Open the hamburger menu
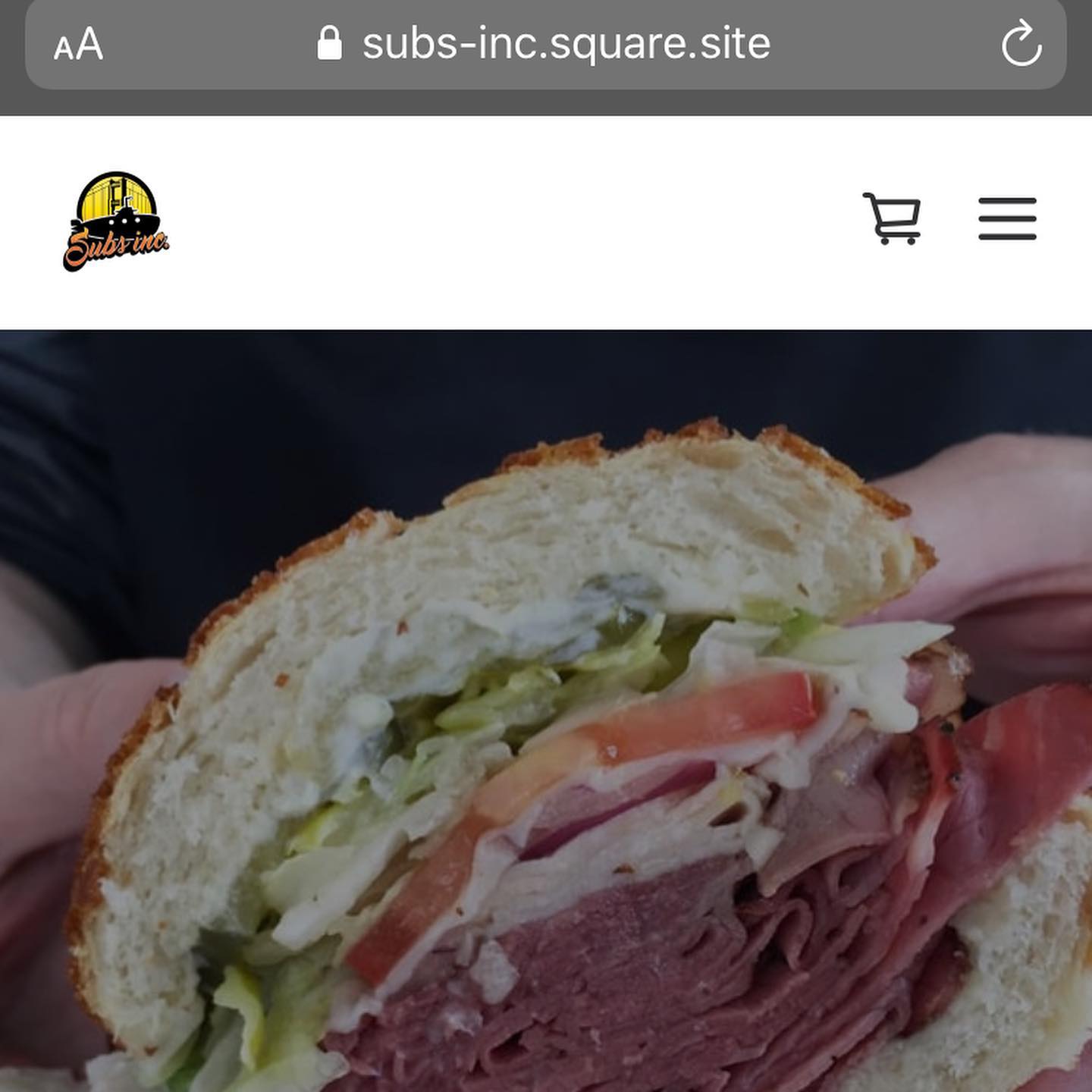Screen dimensions: 1092x1092 (x=1007, y=218)
